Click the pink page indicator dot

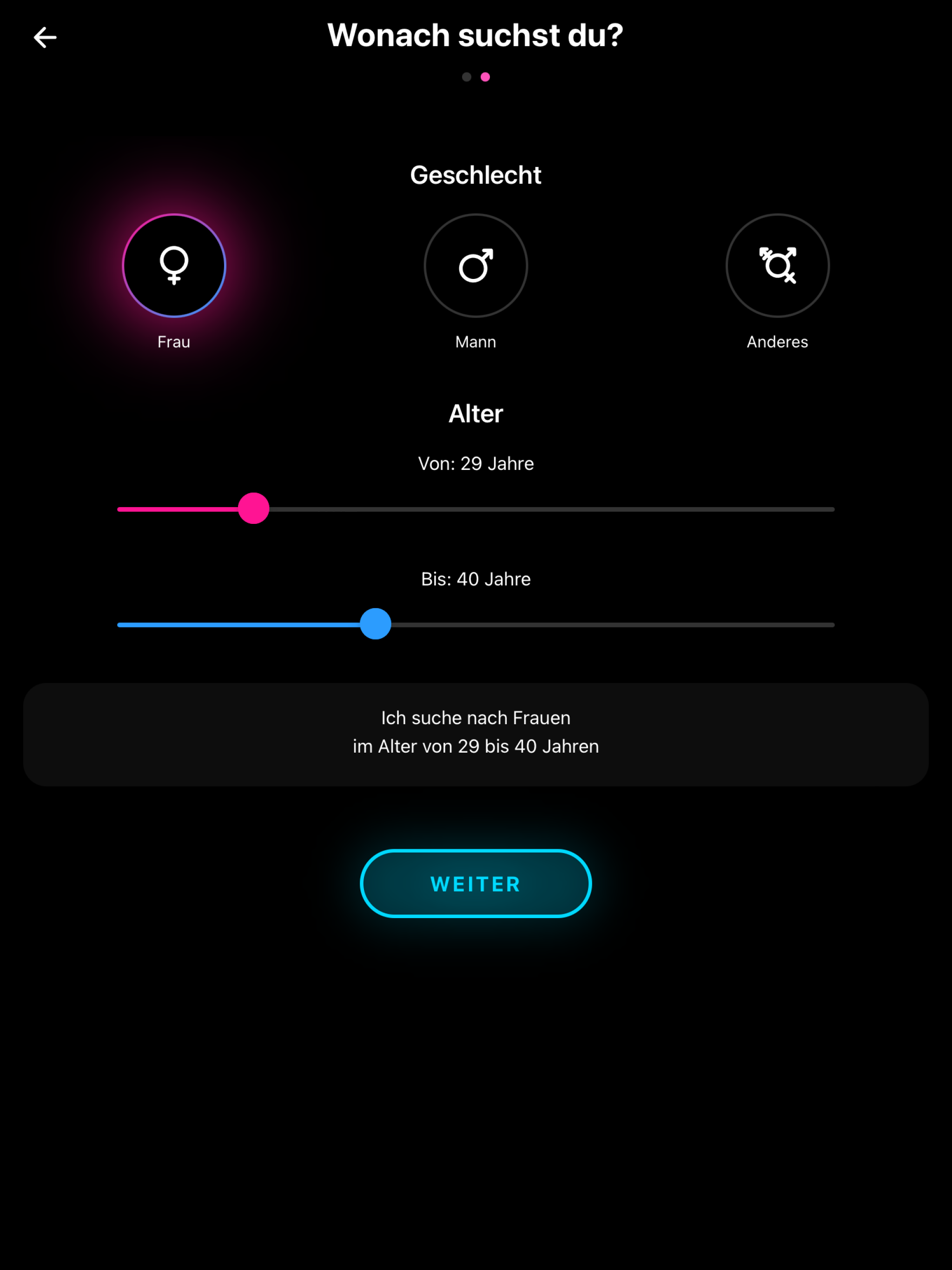tap(486, 76)
